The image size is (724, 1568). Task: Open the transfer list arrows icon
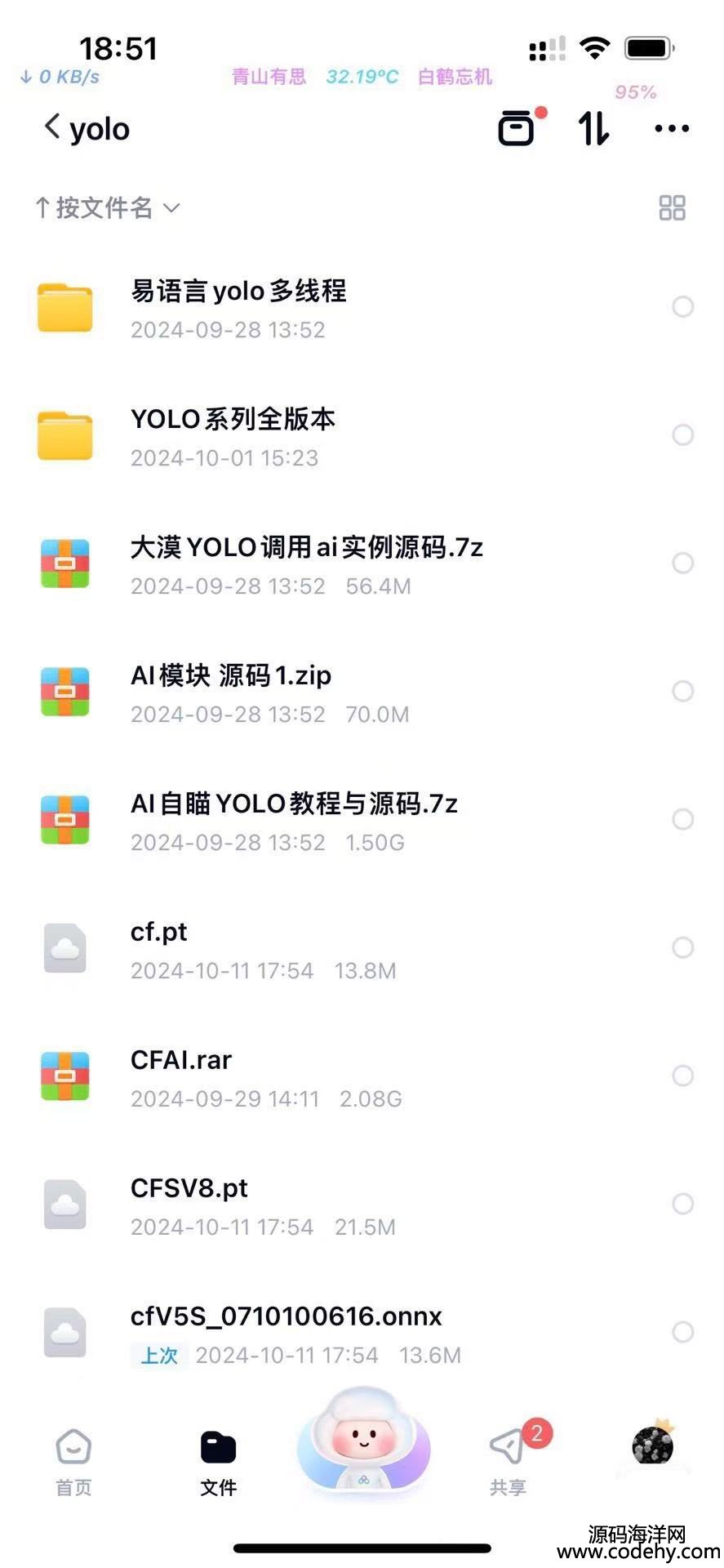[x=593, y=128]
